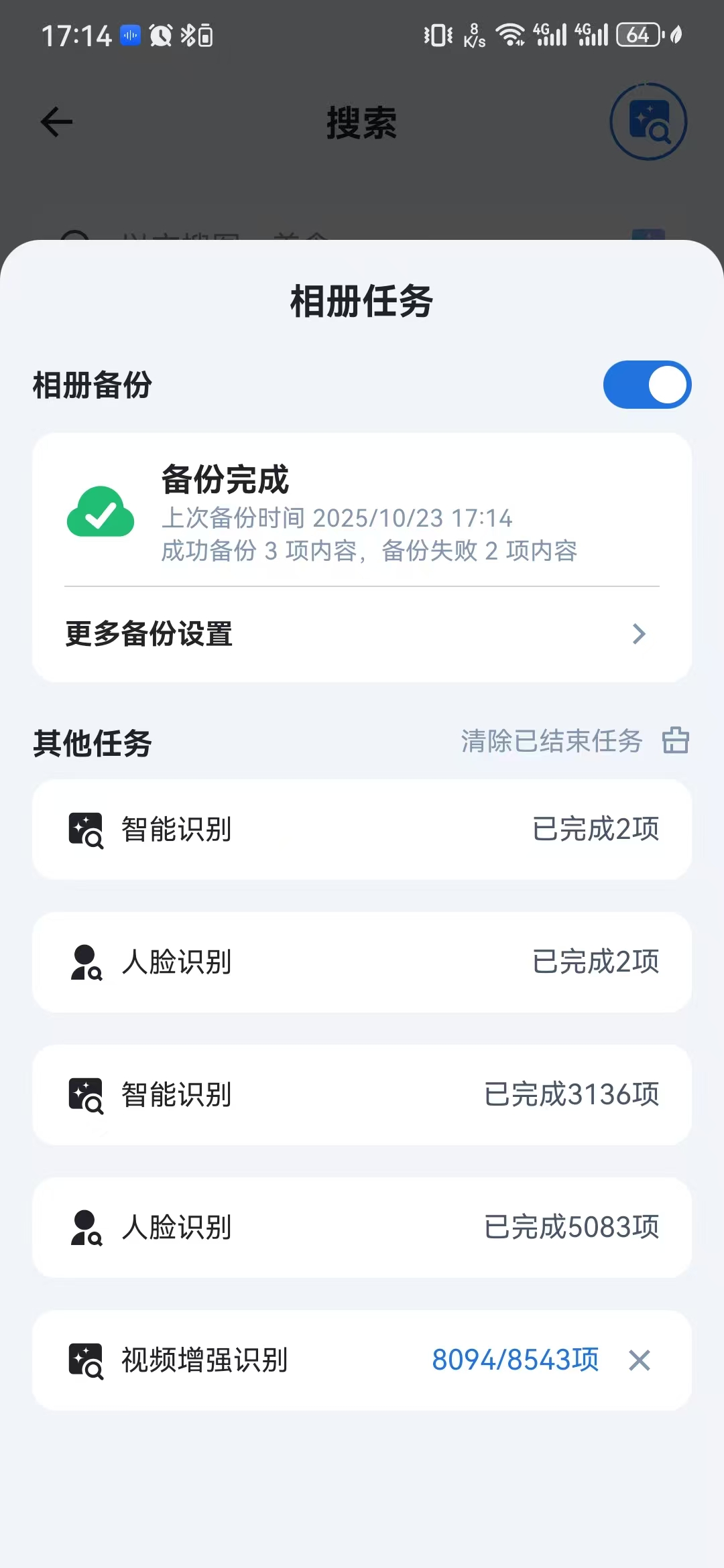Go back using the top-left arrow

click(56, 122)
